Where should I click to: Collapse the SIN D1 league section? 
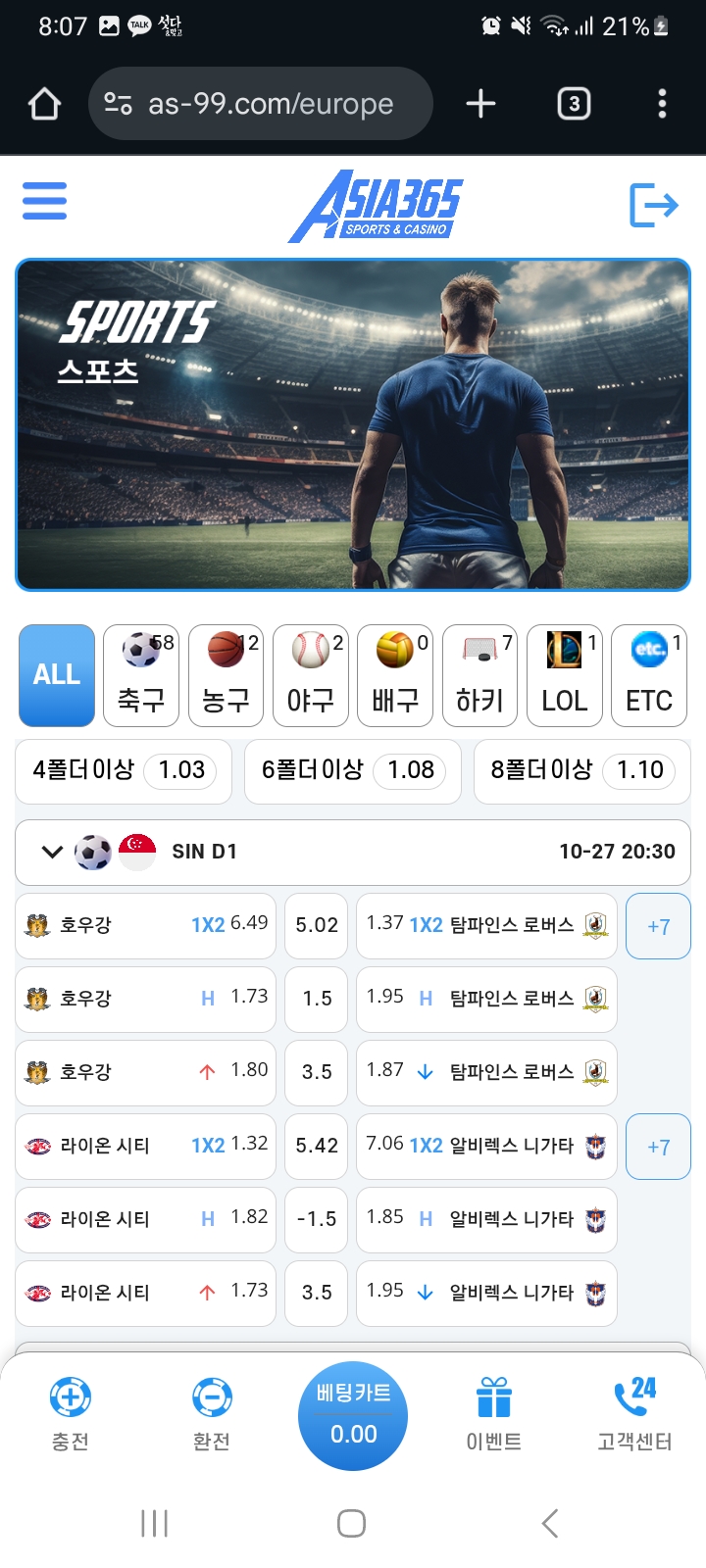point(52,852)
